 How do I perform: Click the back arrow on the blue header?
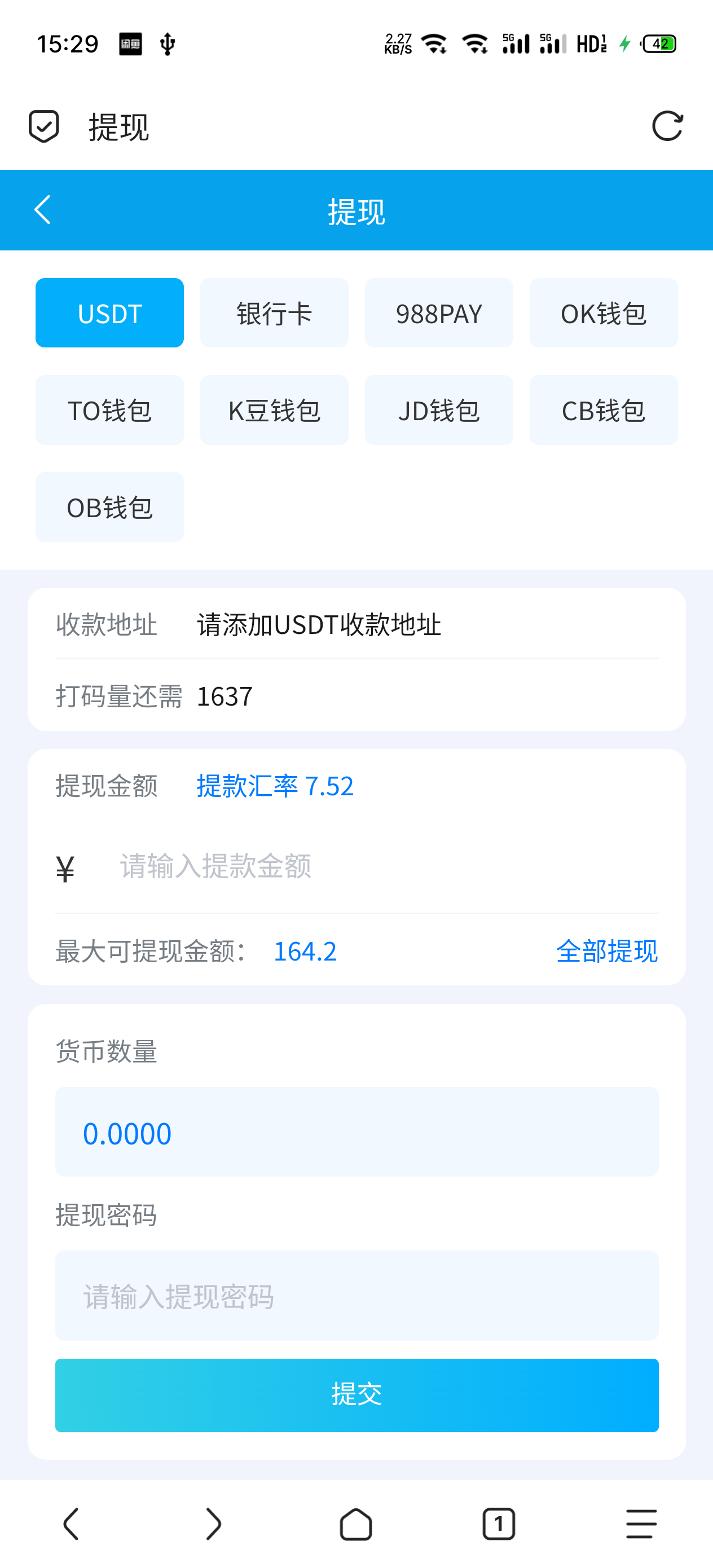[x=41, y=210]
